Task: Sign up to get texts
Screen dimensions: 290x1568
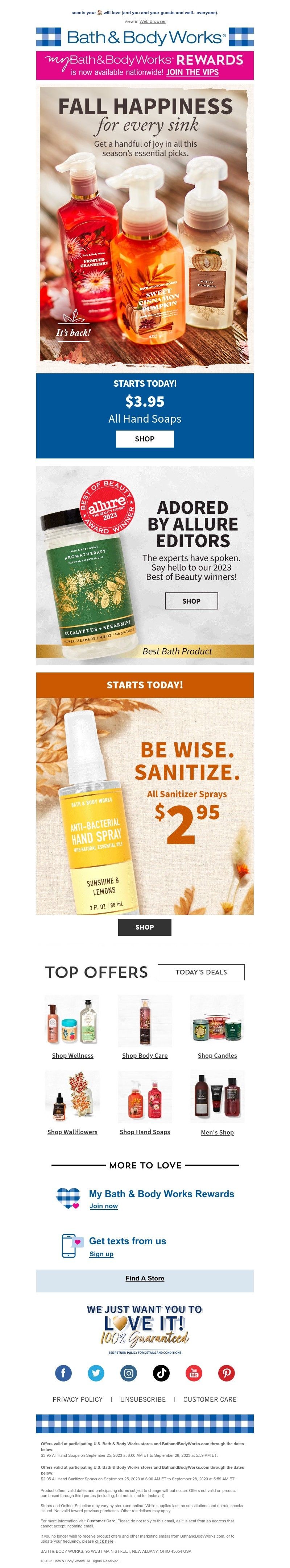Action: point(101,1254)
